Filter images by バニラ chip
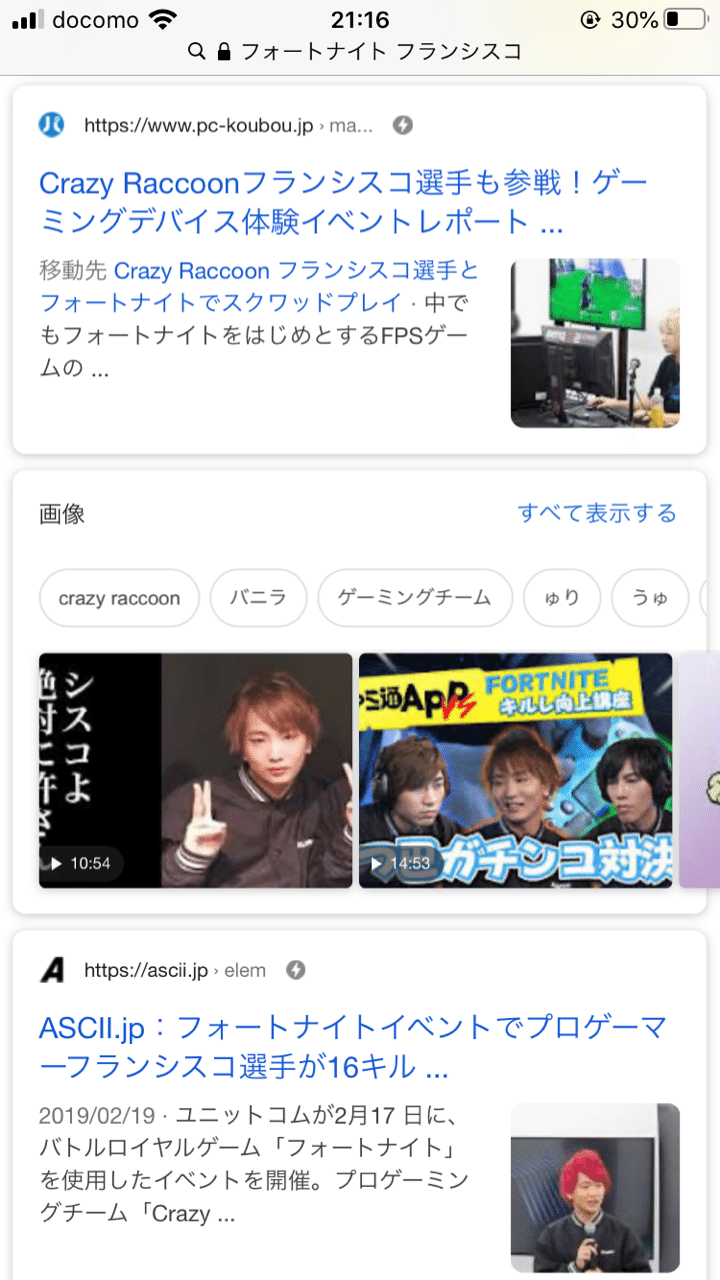Image resolution: width=720 pixels, height=1280 pixels. pos(258,598)
